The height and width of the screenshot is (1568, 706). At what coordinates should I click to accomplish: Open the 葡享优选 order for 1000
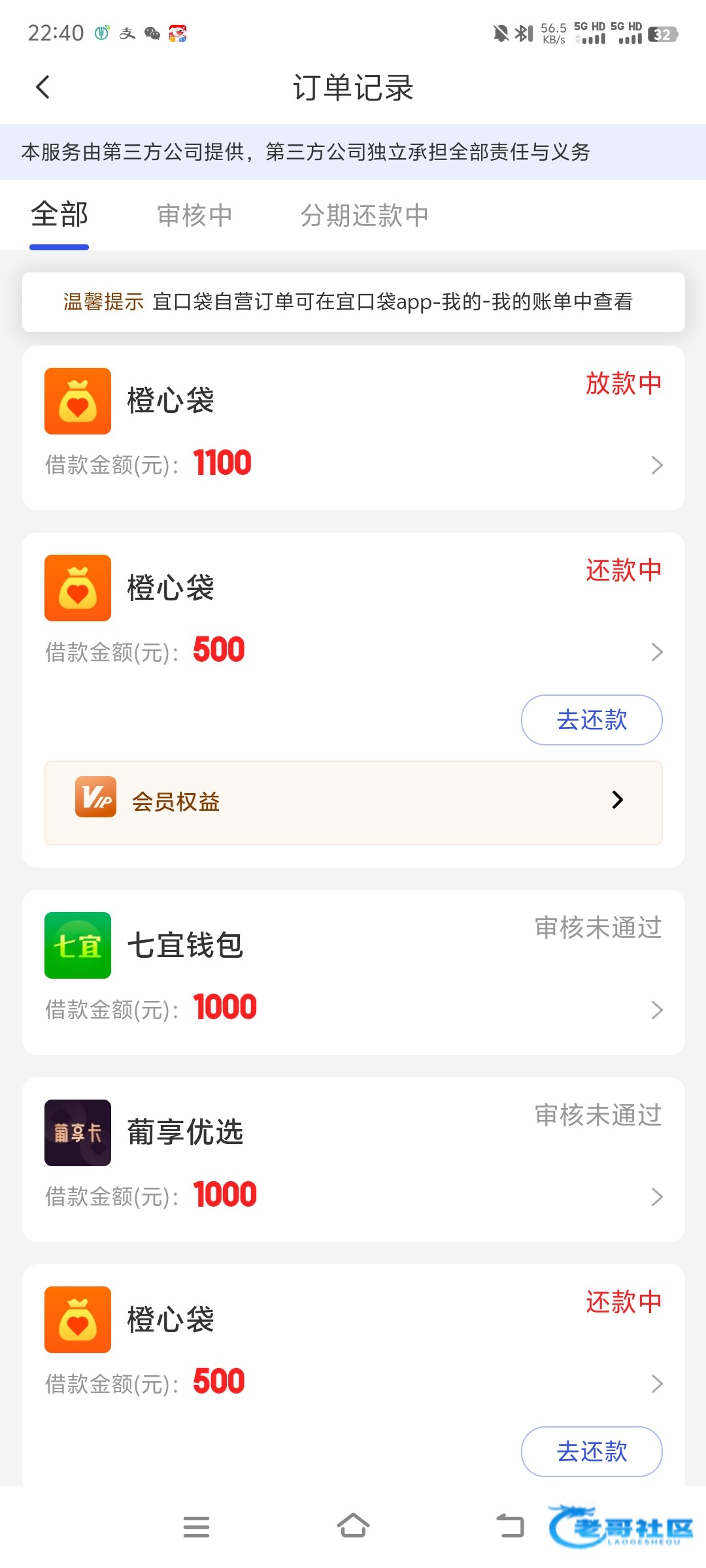(354, 1160)
